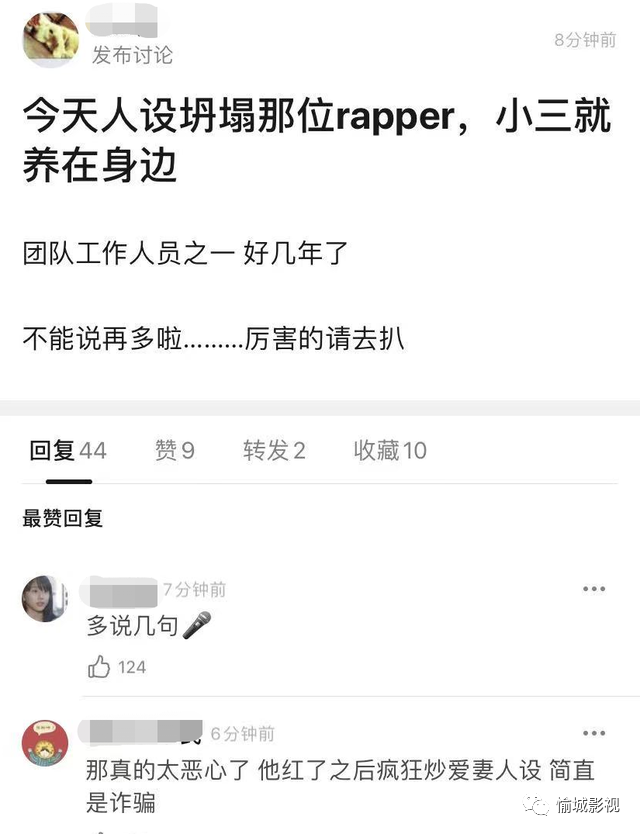Open the avatar of the "那真的太恶心了" commenter
Image resolution: width=640 pixels, height=834 pixels.
click(45, 743)
